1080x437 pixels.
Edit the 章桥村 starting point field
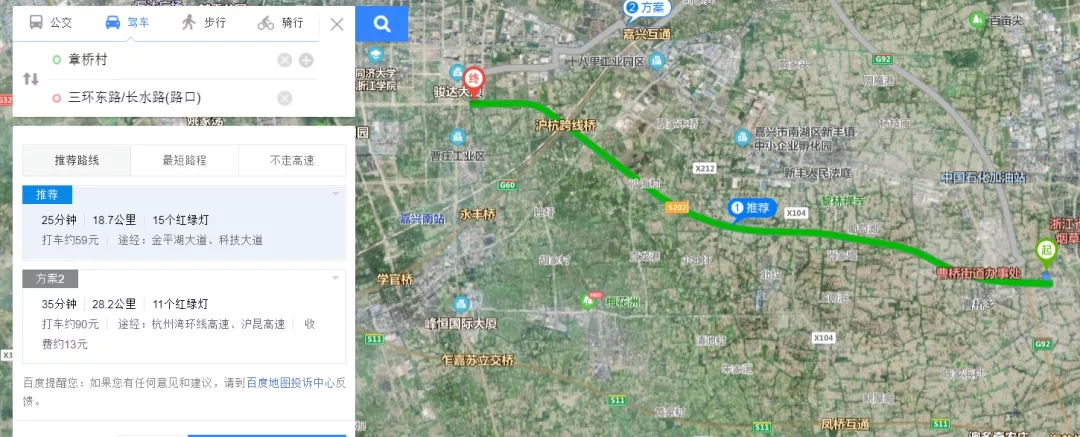tap(160, 60)
